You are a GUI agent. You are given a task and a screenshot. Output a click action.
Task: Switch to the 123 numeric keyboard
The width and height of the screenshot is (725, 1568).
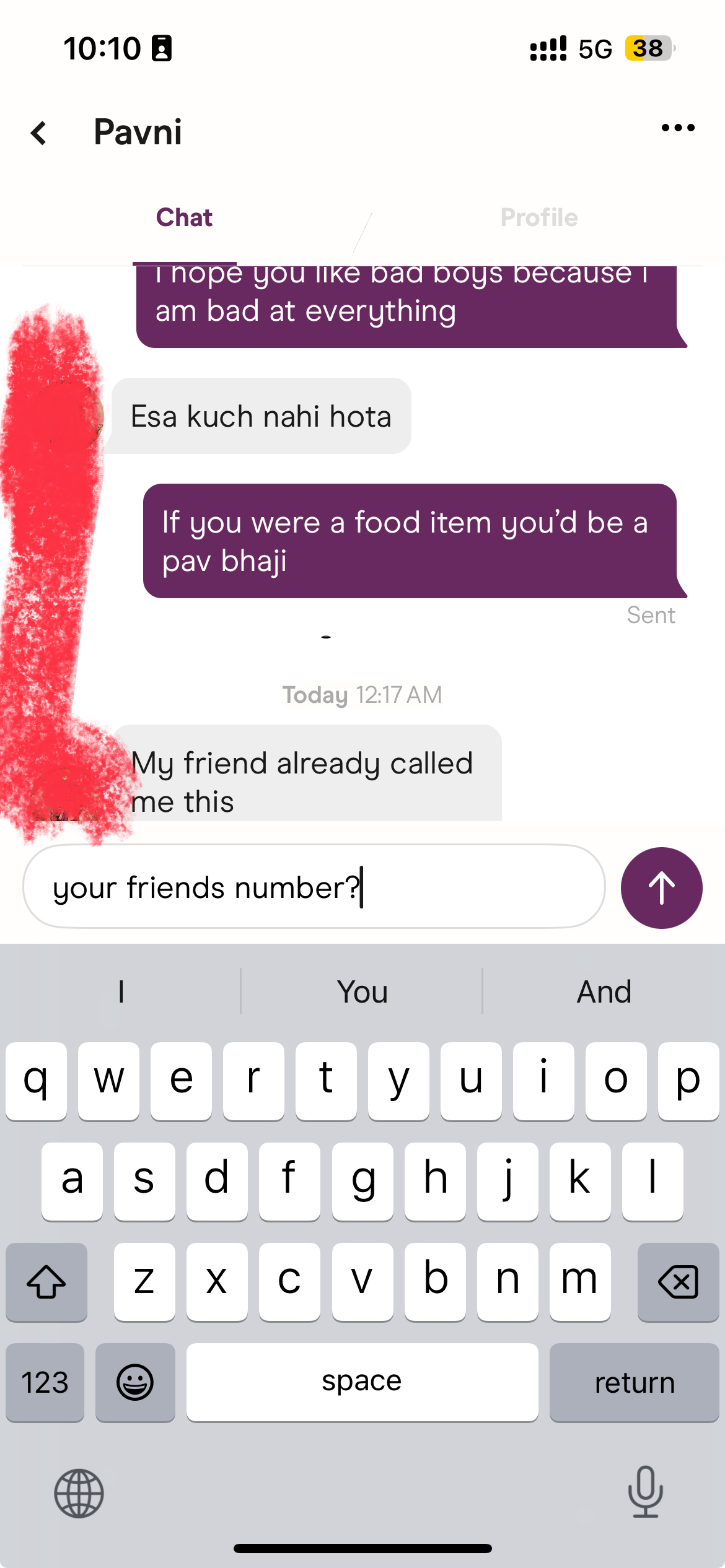click(45, 1382)
